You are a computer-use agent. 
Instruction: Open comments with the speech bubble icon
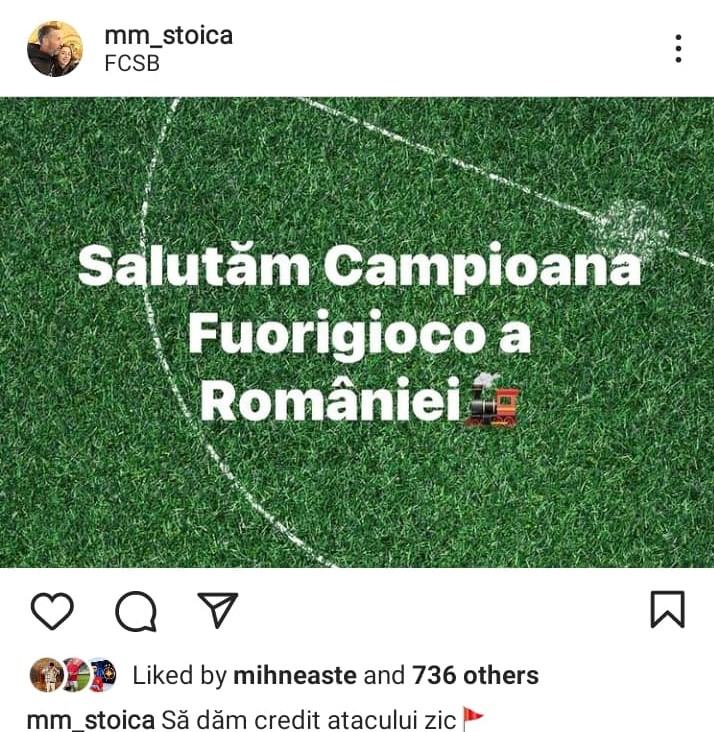click(x=135, y=611)
